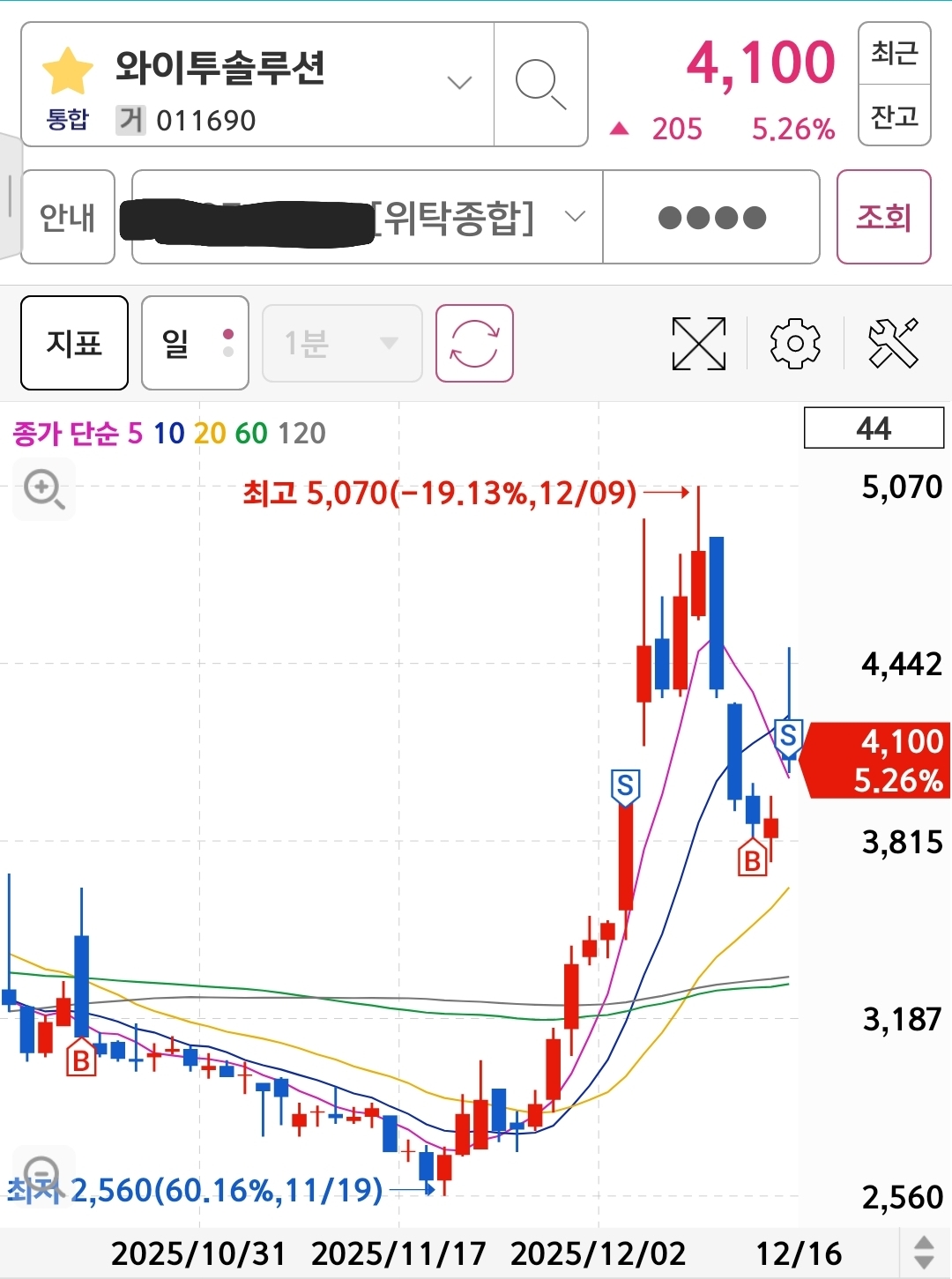Tap the masked password field
The width and height of the screenshot is (952, 1279).
click(x=711, y=217)
